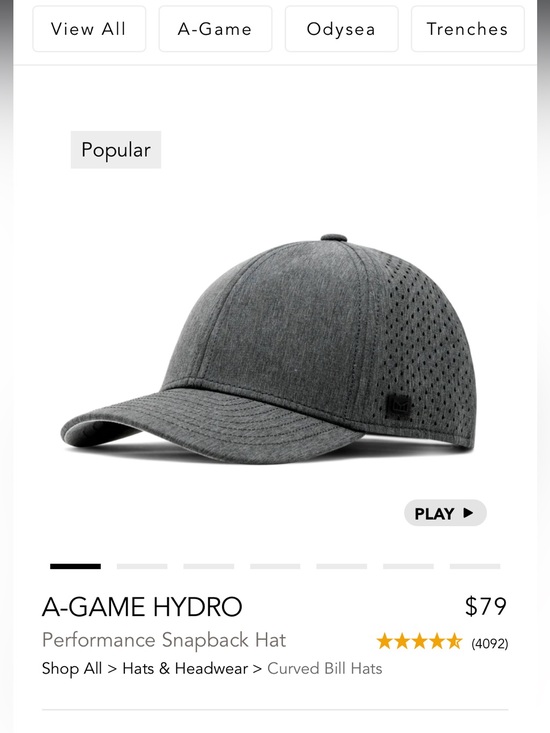This screenshot has width=550, height=733.
Task: Open the A-Game Hydro hat image
Action: click(x=267, y=348)
